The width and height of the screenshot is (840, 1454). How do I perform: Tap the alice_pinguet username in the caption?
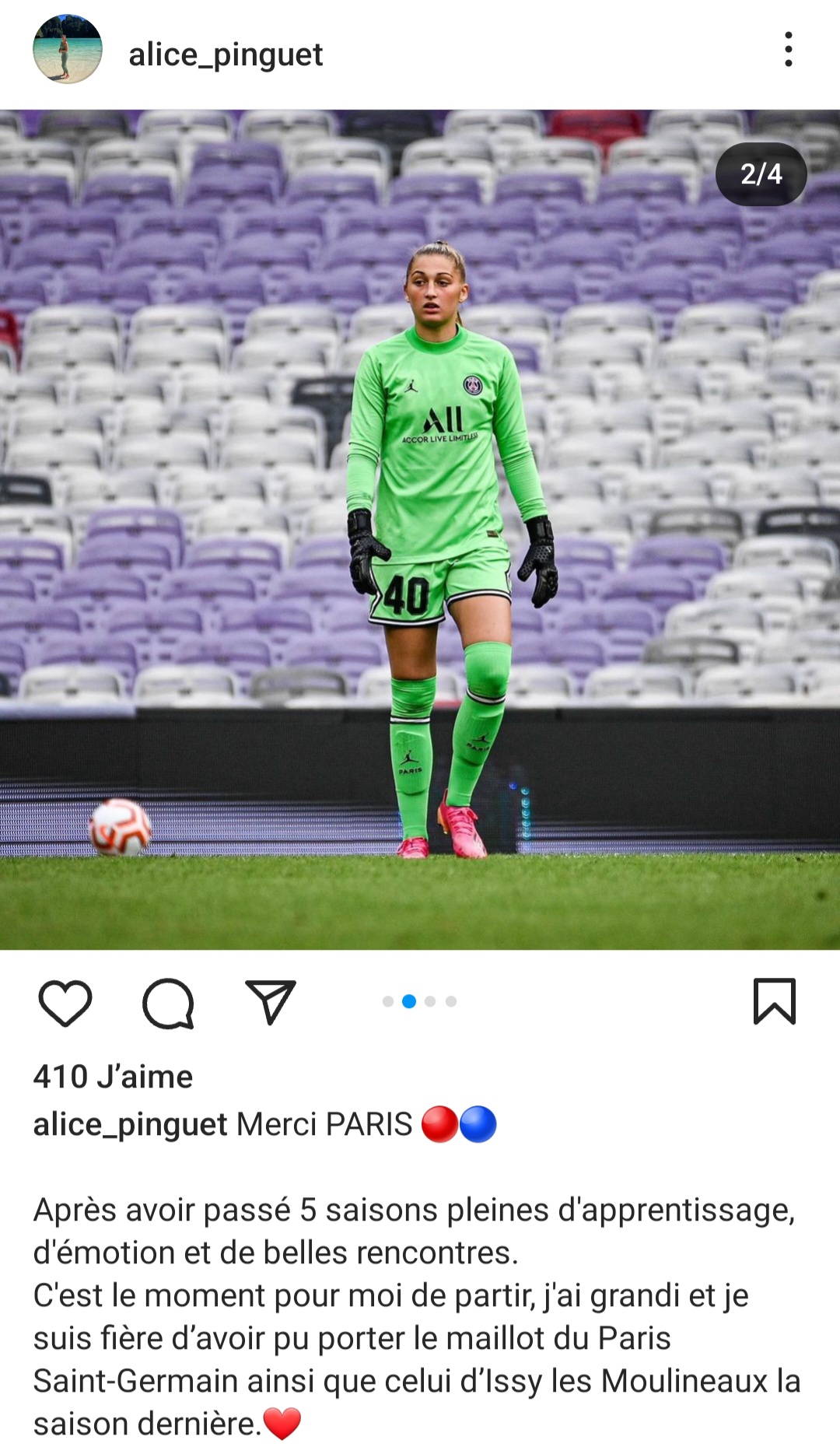130,1125
